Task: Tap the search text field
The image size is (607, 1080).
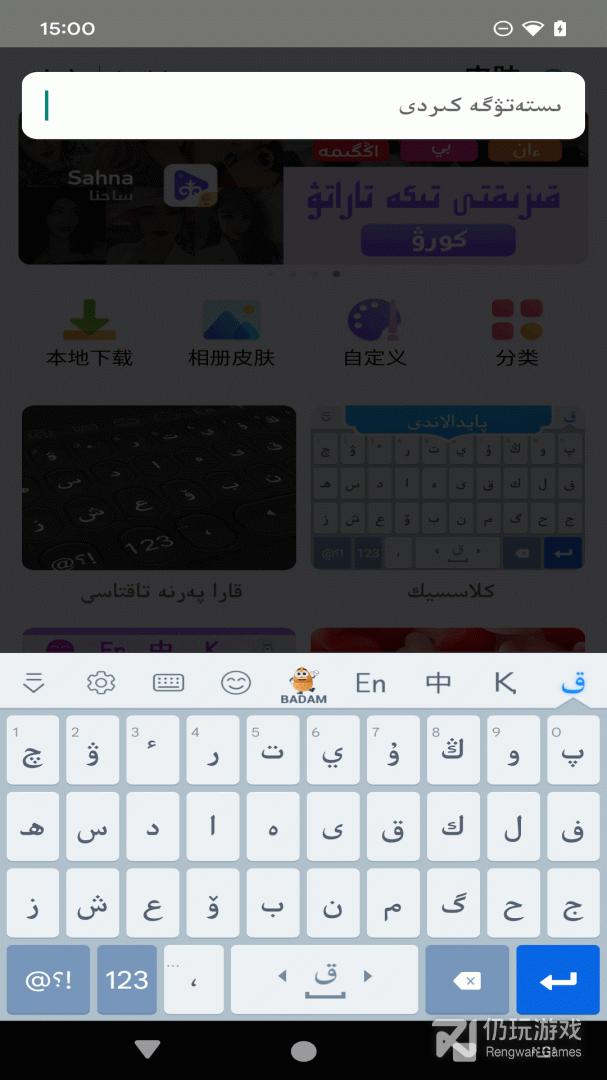Action: coord(303,105)
